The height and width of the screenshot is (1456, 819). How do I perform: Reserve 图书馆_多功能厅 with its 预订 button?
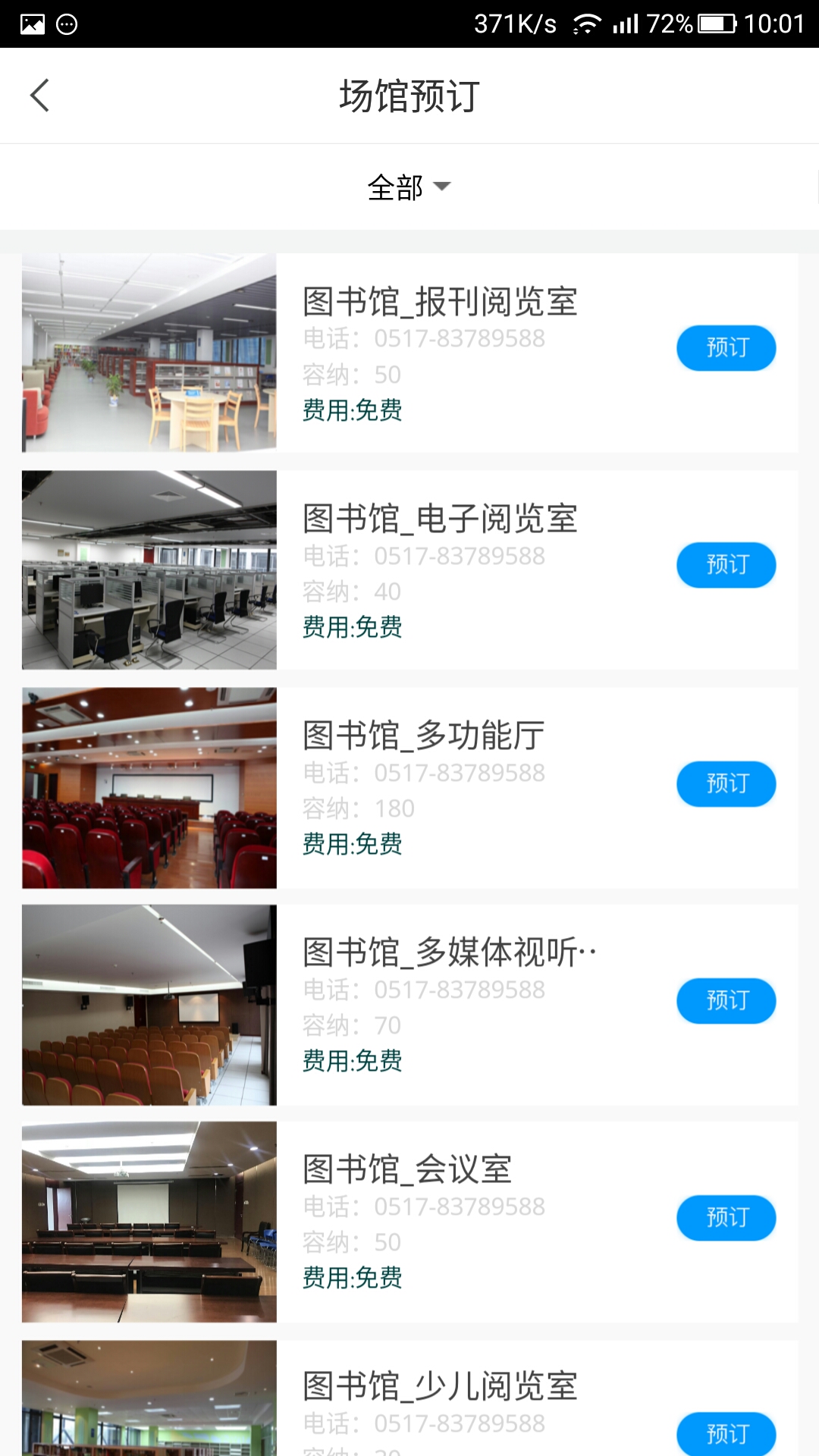[x=726, y=783]
